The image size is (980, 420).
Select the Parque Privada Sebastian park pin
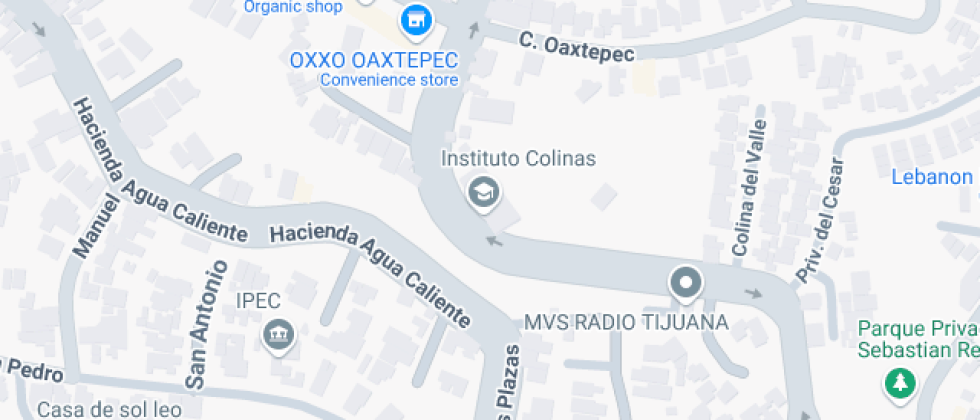899,382
